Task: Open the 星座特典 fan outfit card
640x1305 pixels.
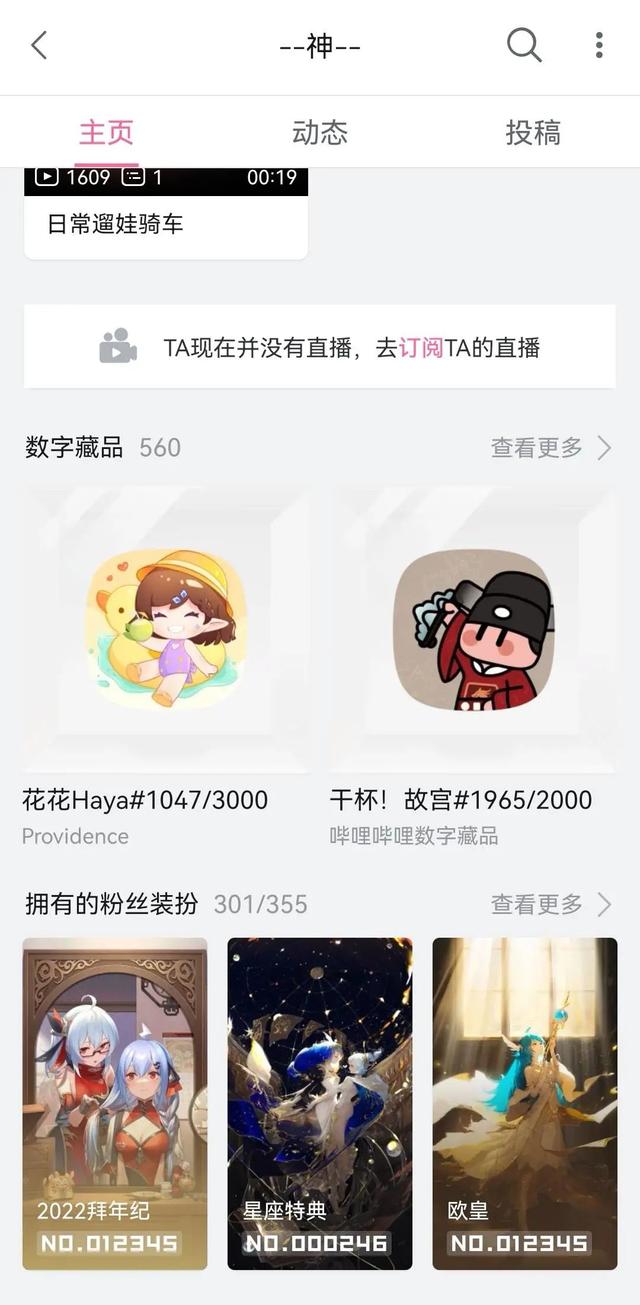Action: point(320,1103)
